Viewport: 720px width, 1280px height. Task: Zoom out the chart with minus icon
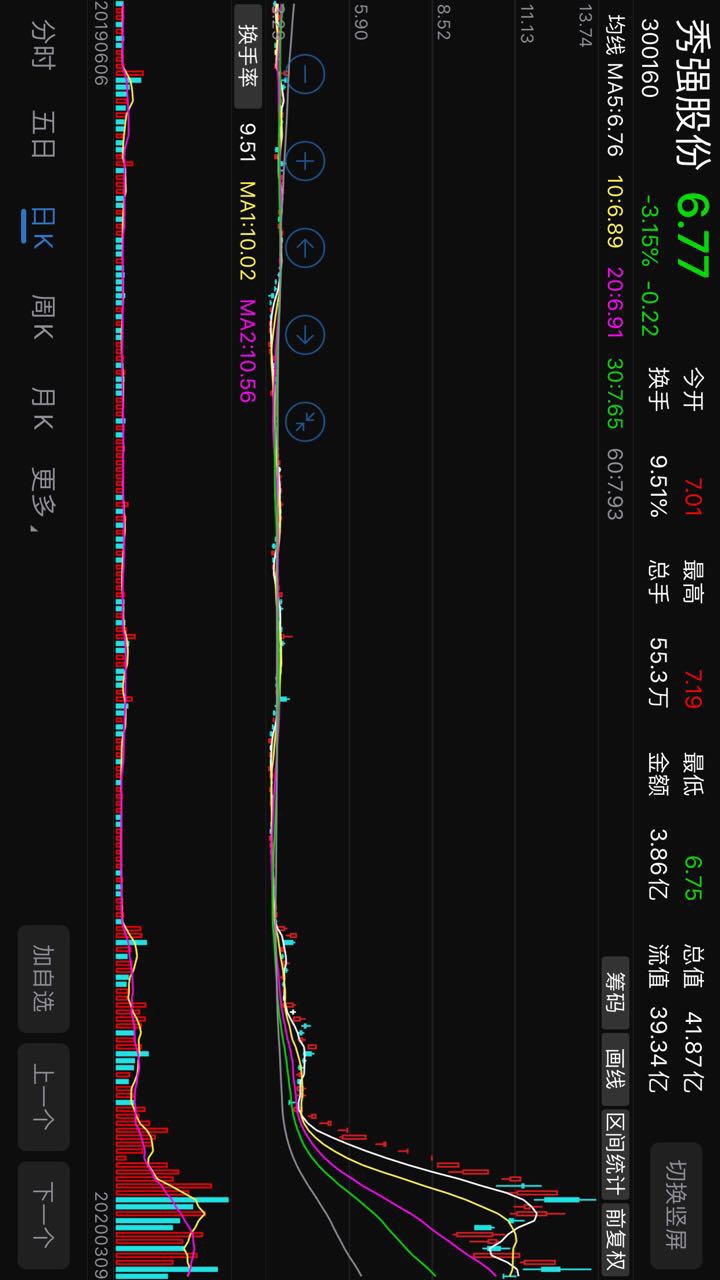tap(305, 72)
